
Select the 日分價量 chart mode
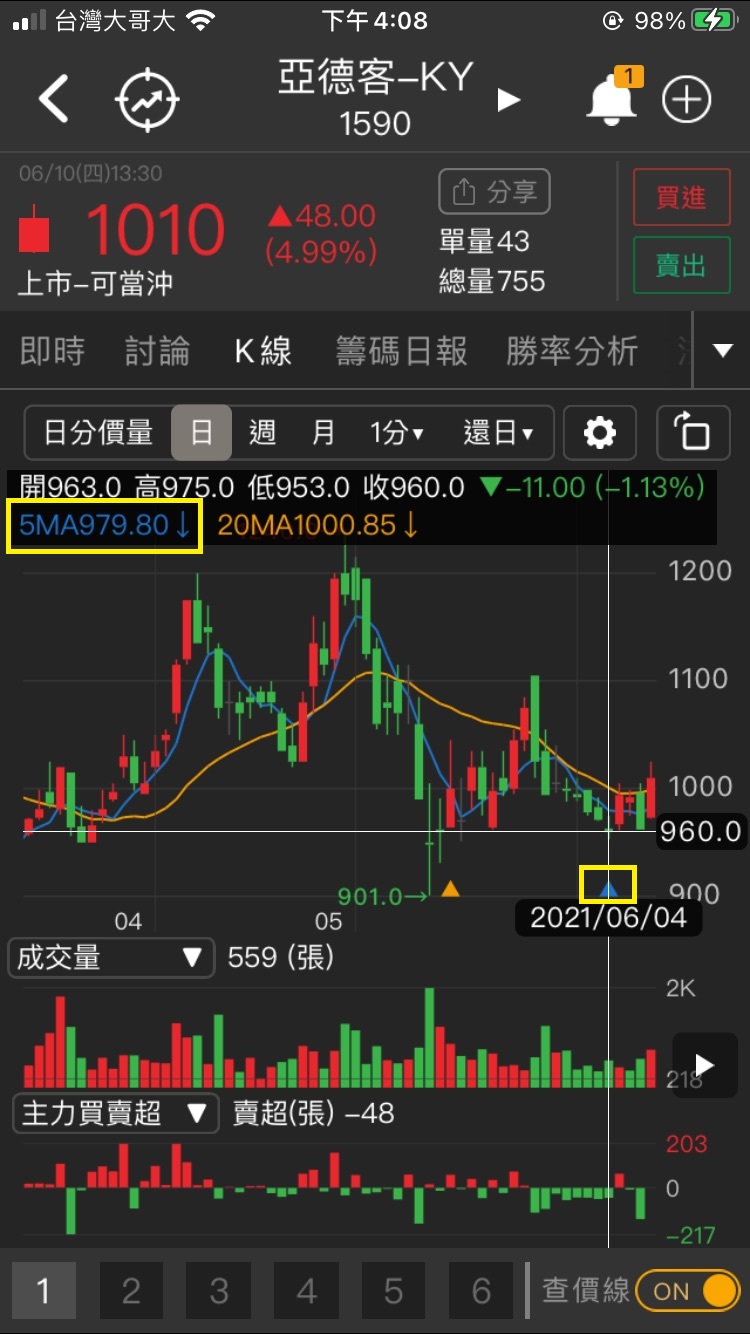[98, 433]
